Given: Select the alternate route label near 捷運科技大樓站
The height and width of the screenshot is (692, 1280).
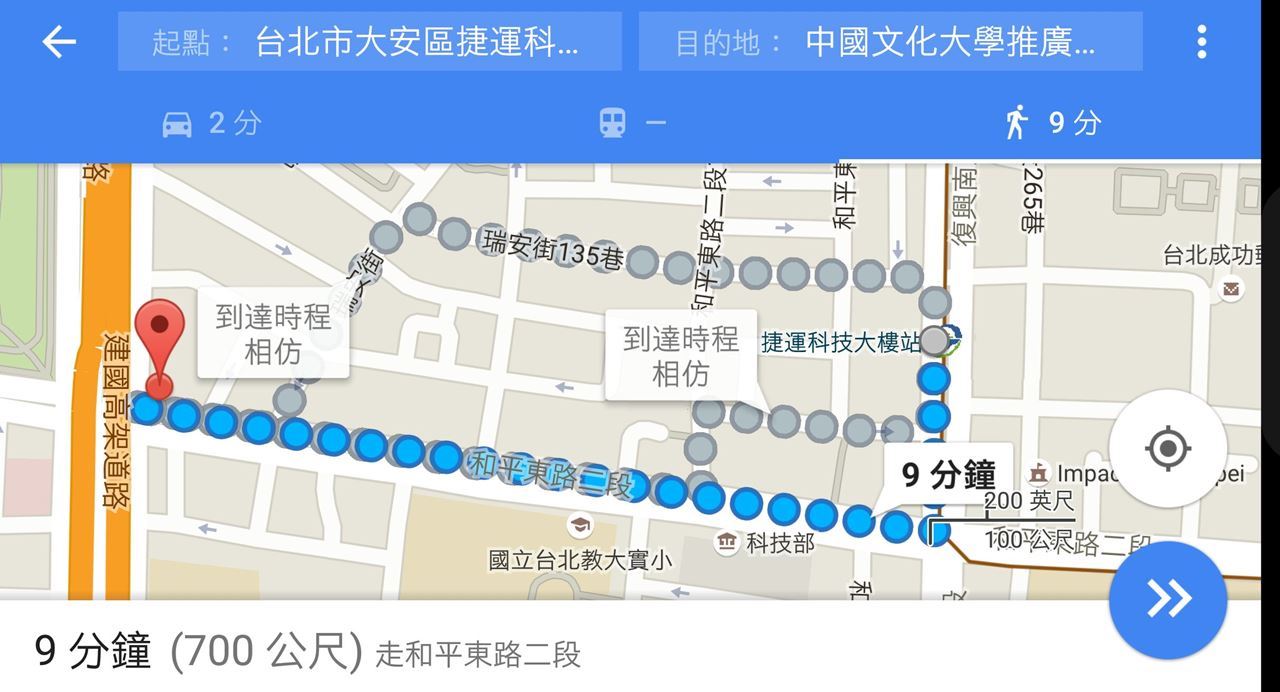Looking at the screenshot, I should pos(680,356).
